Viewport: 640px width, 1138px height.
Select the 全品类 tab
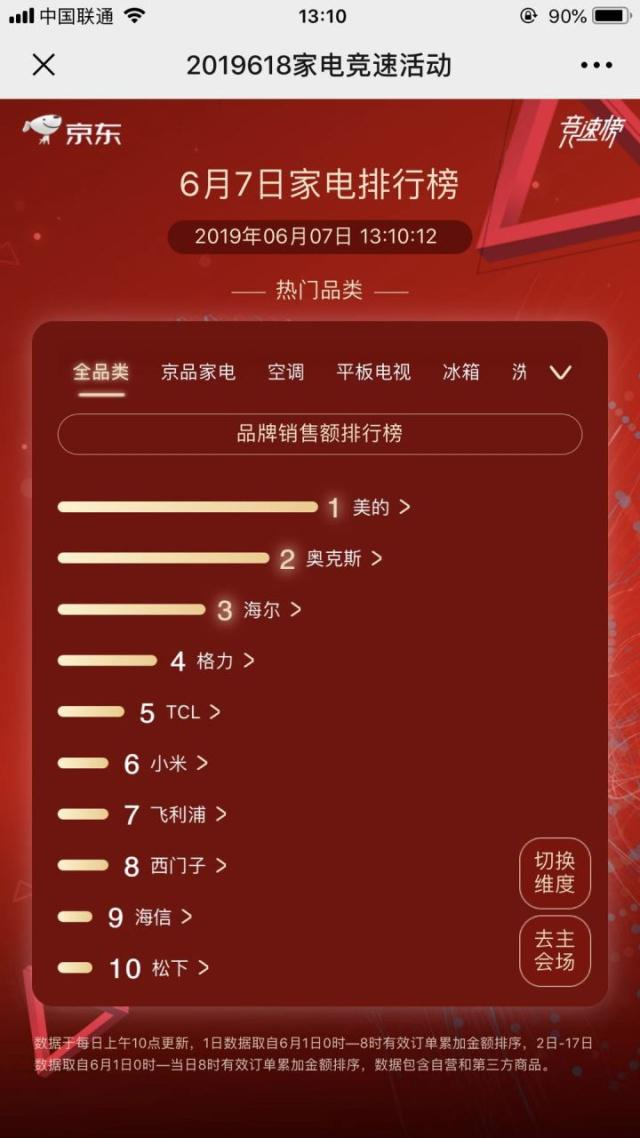(x=101, y=372)
